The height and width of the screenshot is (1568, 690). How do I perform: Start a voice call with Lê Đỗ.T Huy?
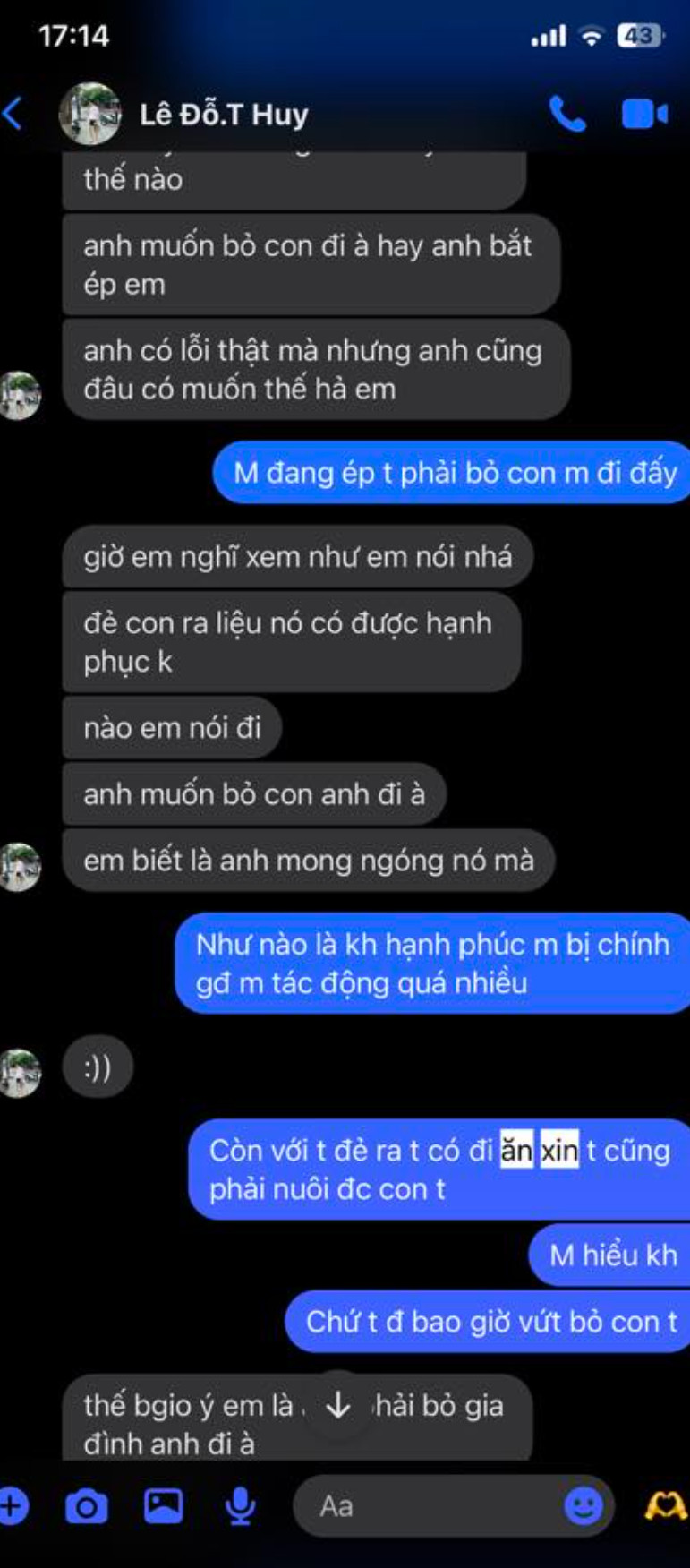point(567,115)
